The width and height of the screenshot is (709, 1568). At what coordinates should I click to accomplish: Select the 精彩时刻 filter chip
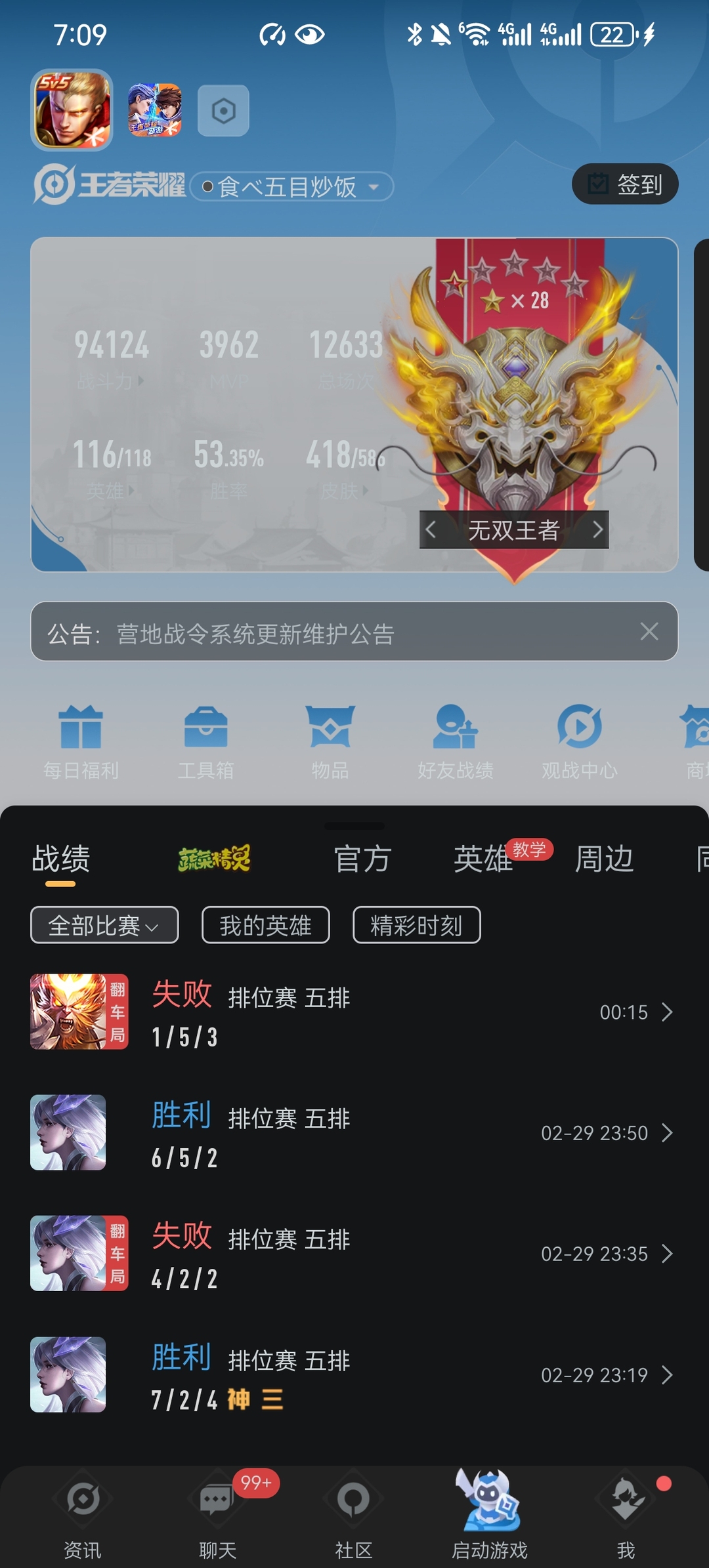[416, 925]
